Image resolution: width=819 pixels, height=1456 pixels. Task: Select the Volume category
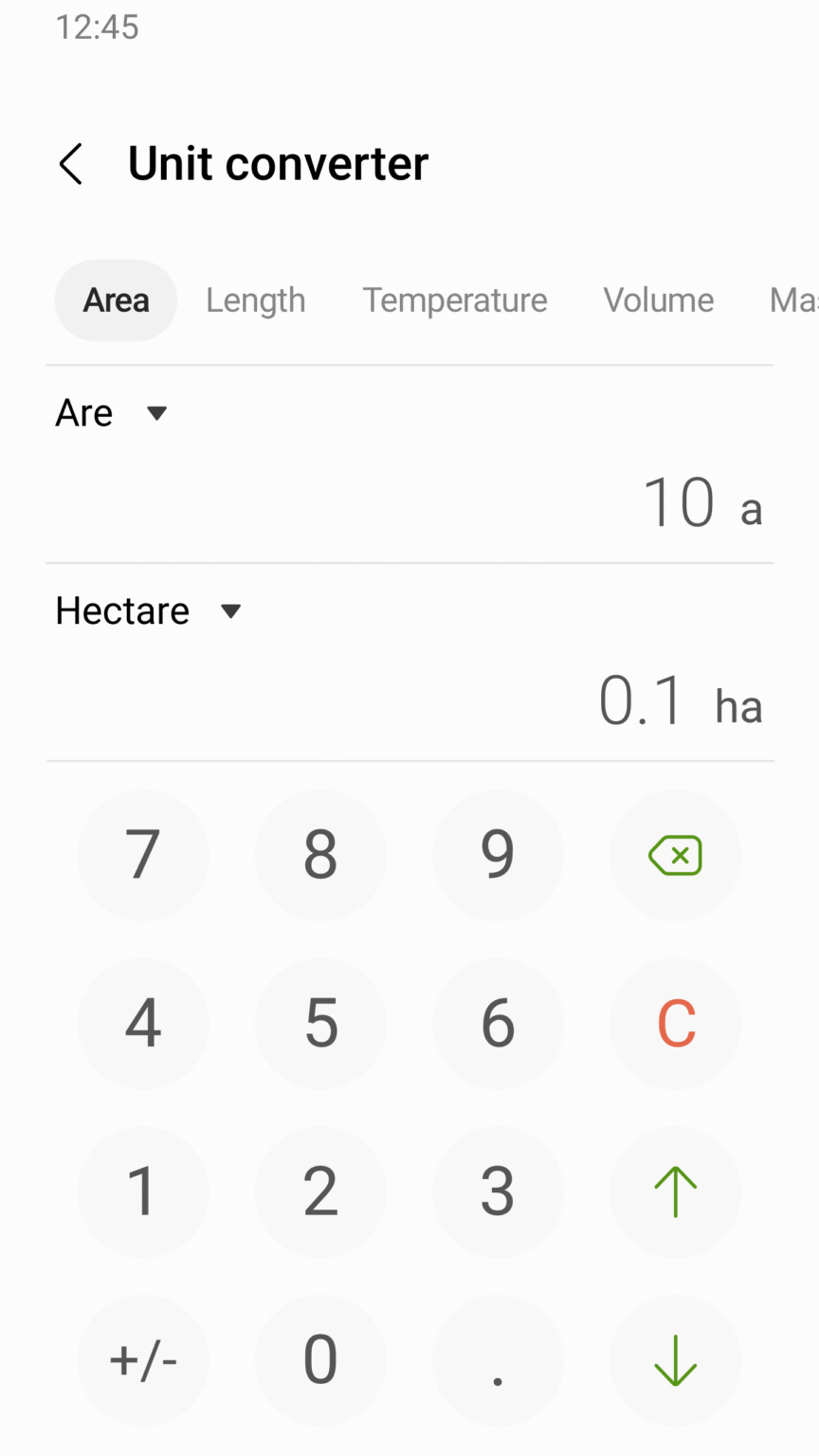pyautogui.click(x=658, y=300)
